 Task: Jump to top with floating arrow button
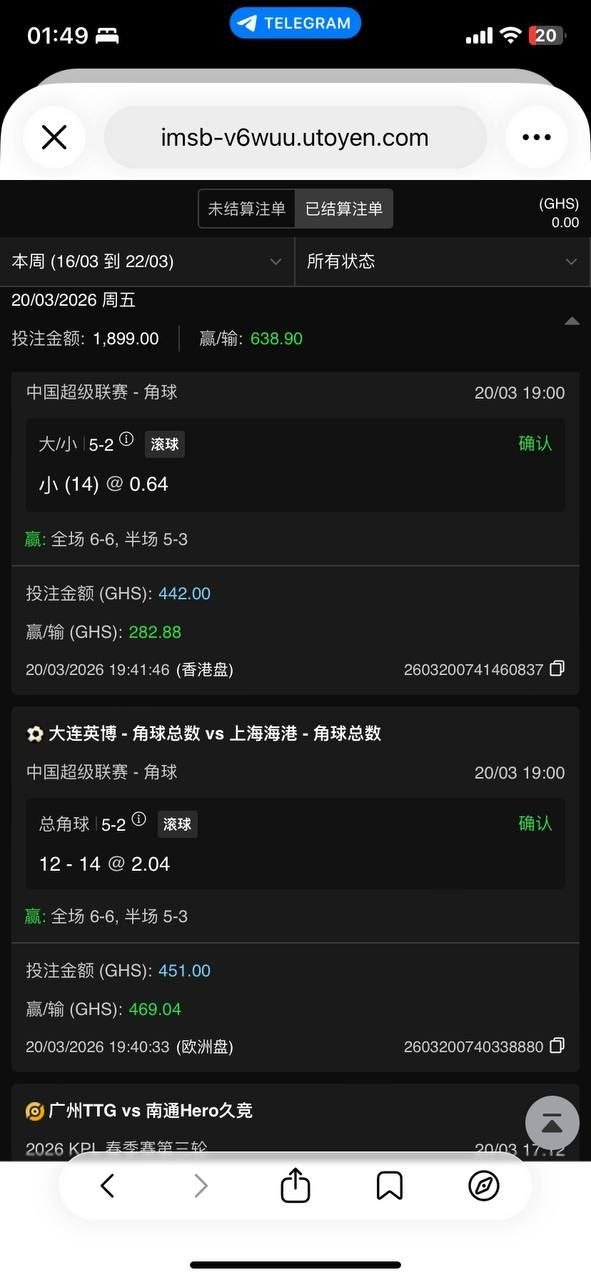552,1122
